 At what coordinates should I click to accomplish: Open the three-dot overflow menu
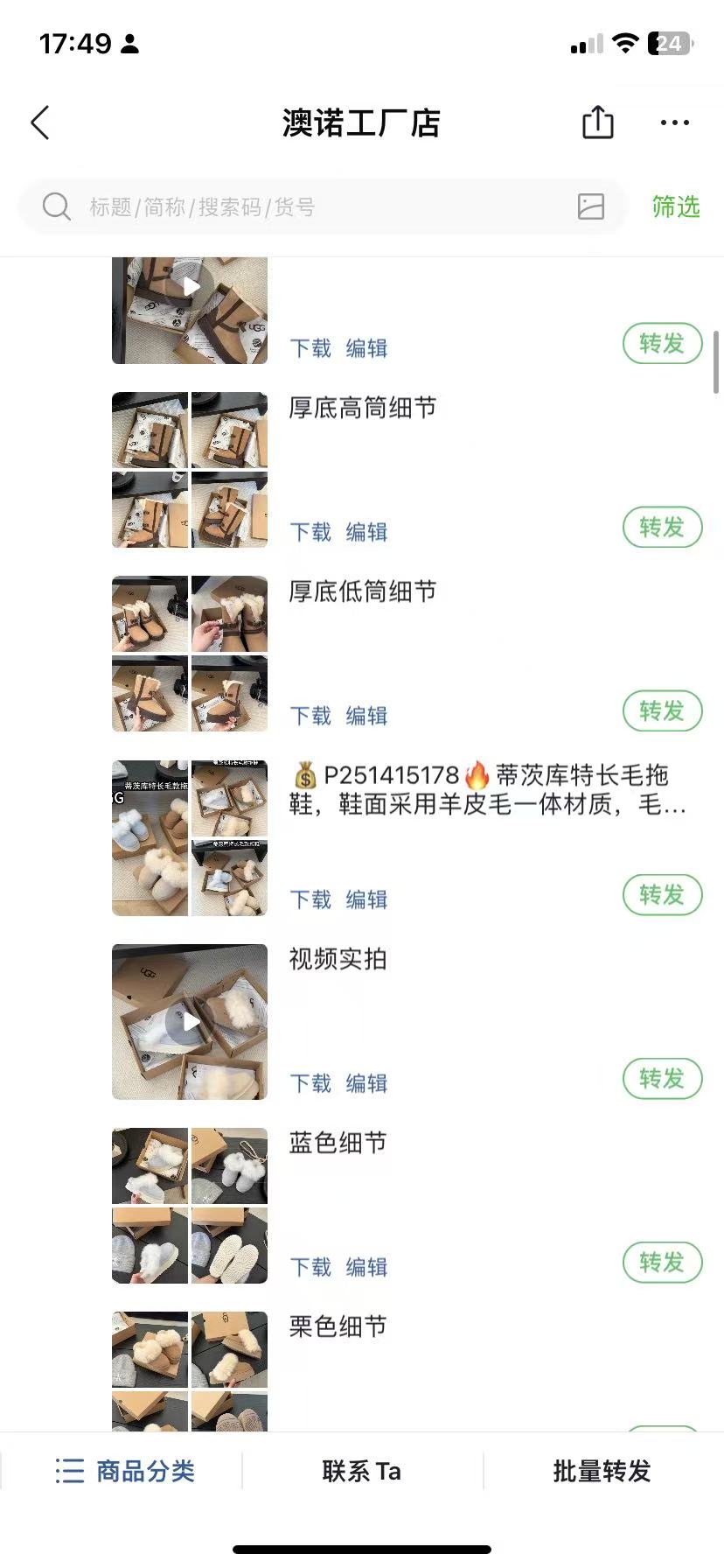[x=674, y=122]
